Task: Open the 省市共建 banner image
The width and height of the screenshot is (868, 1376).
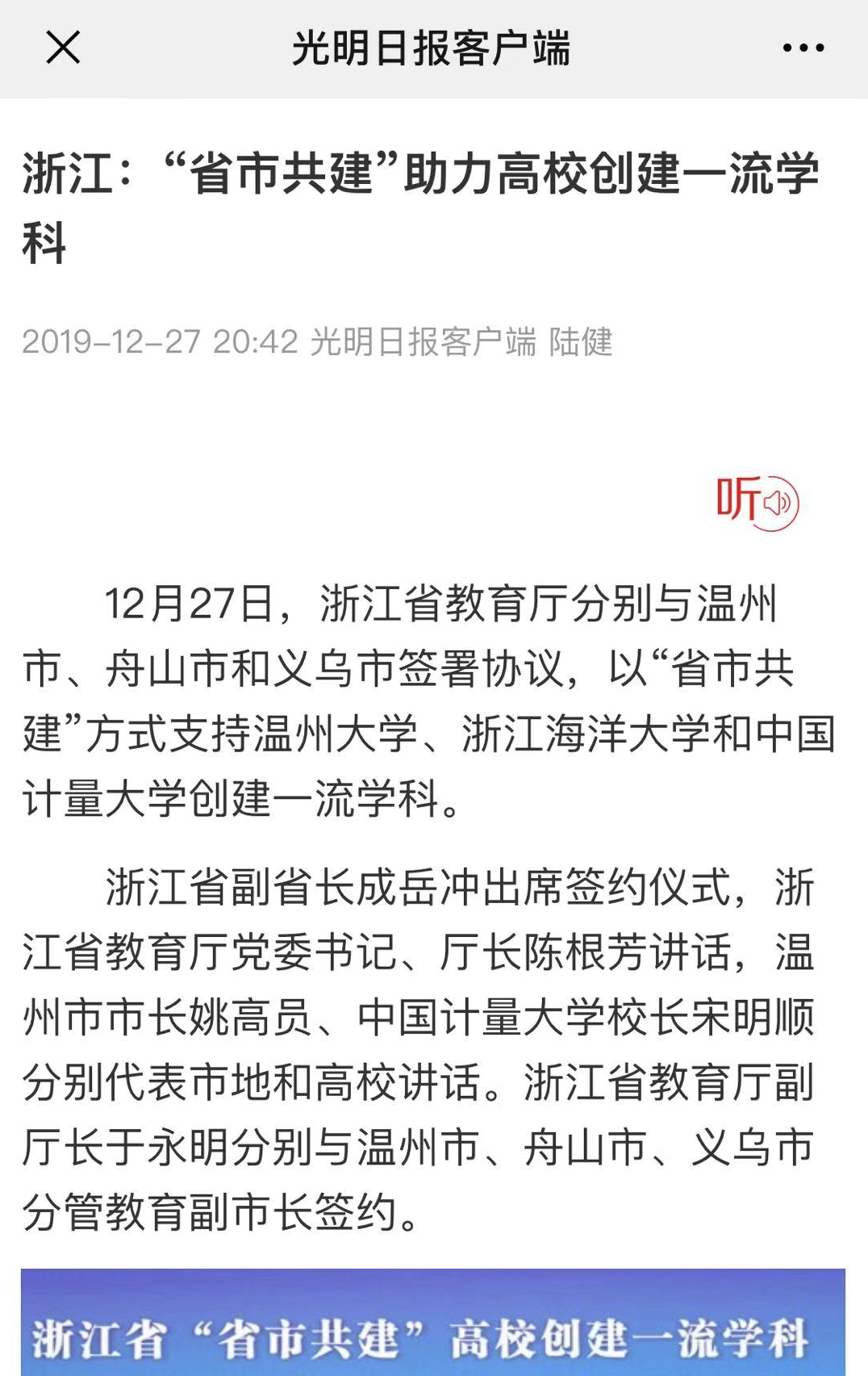Action: click(433, 1322)
